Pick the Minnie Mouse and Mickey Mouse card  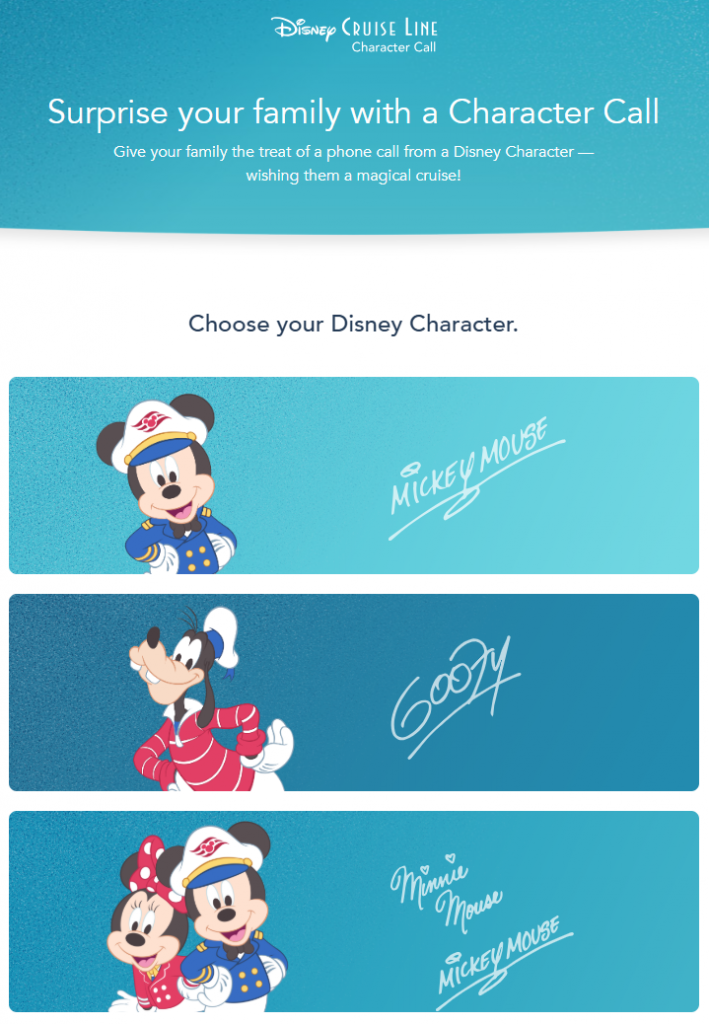coord(353,911)
